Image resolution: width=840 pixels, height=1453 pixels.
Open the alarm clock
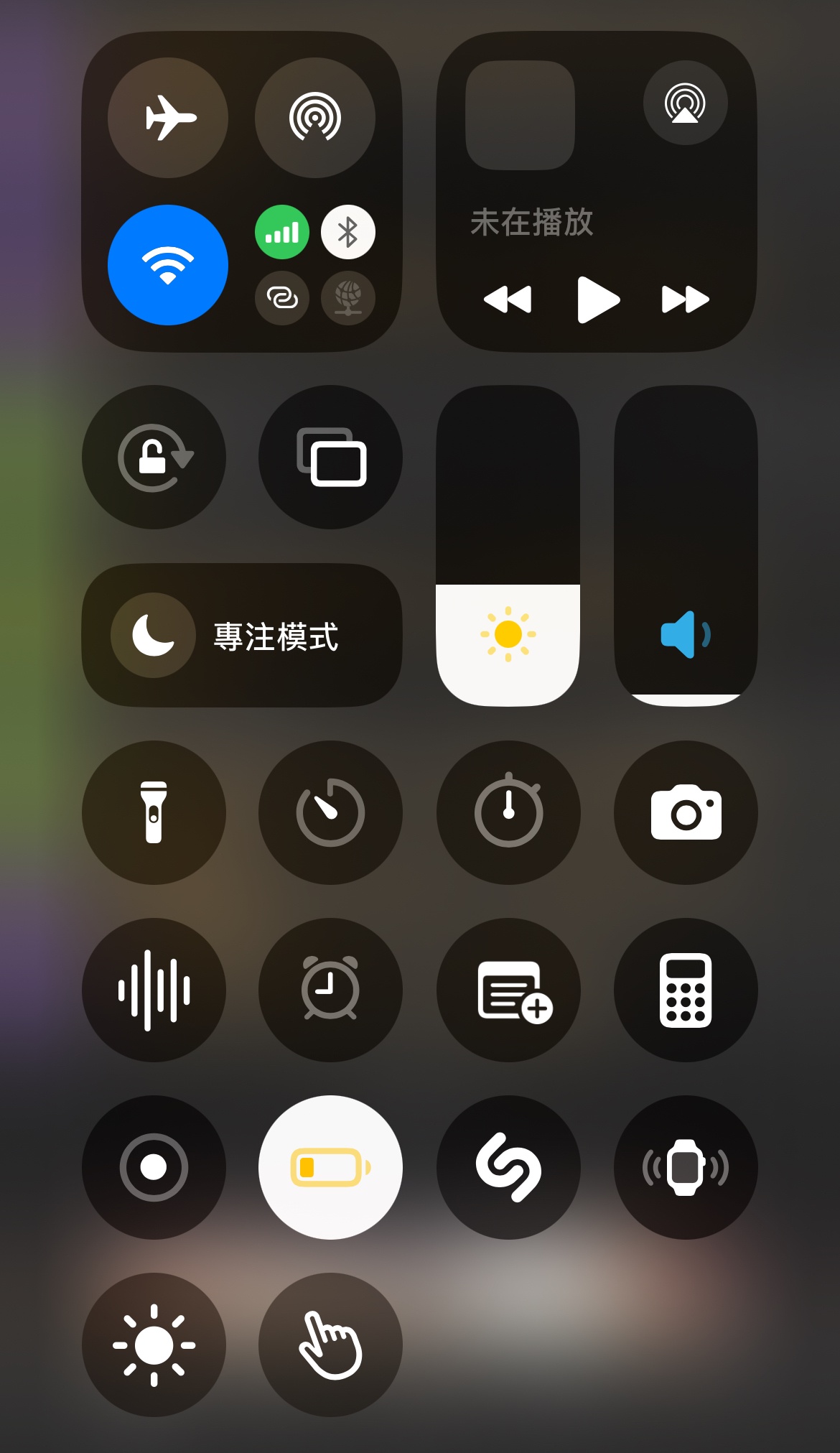point(330,990)
